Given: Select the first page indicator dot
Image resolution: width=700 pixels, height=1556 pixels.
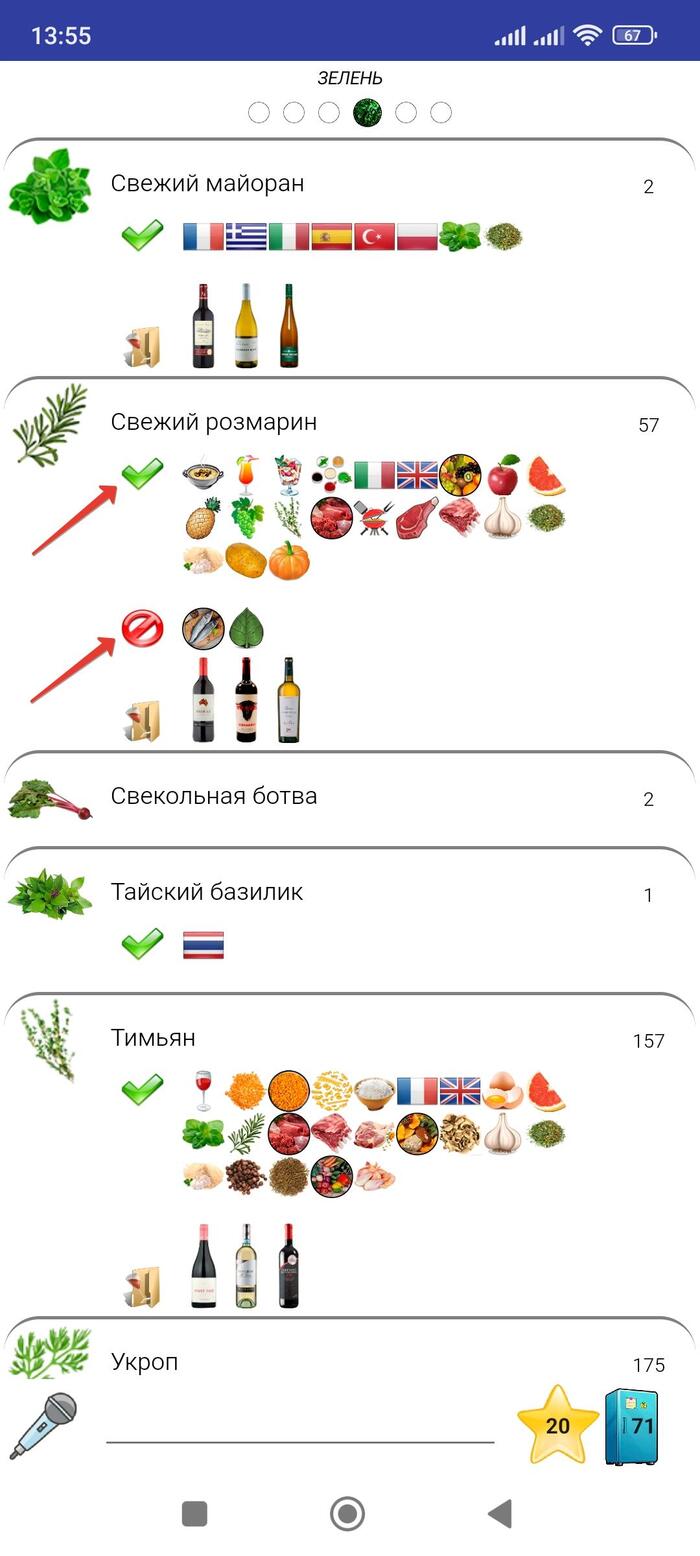Looking at the screenshot, I should (259, 112).
